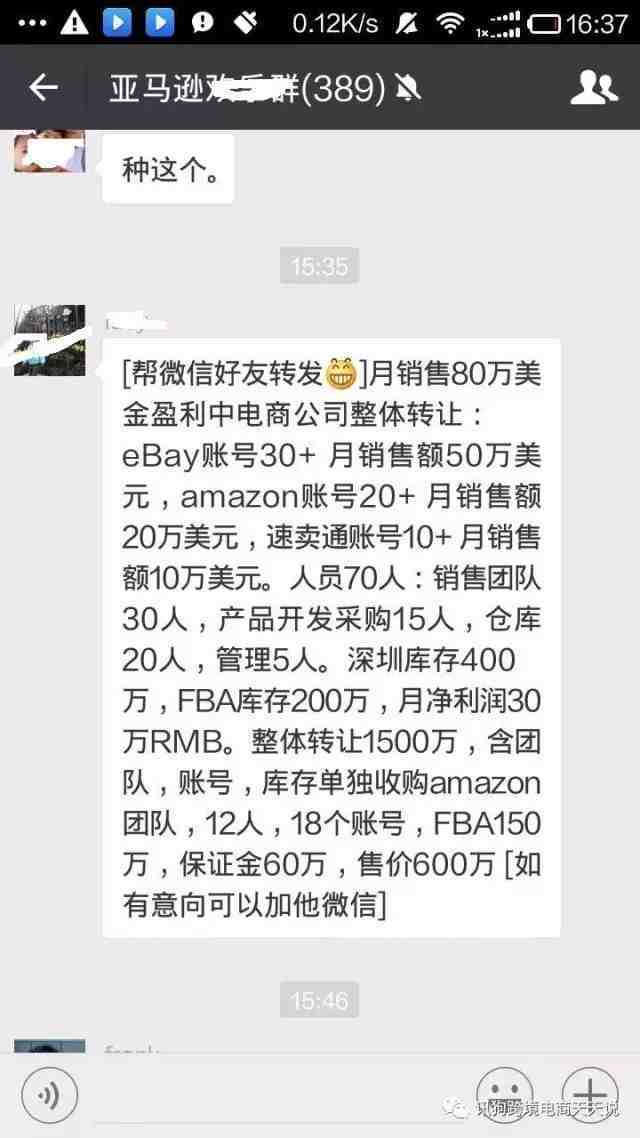The height and width of the screenshot is (1138, 640).
Task: Open the plus attachment menu
Action: click(590, 1093)
